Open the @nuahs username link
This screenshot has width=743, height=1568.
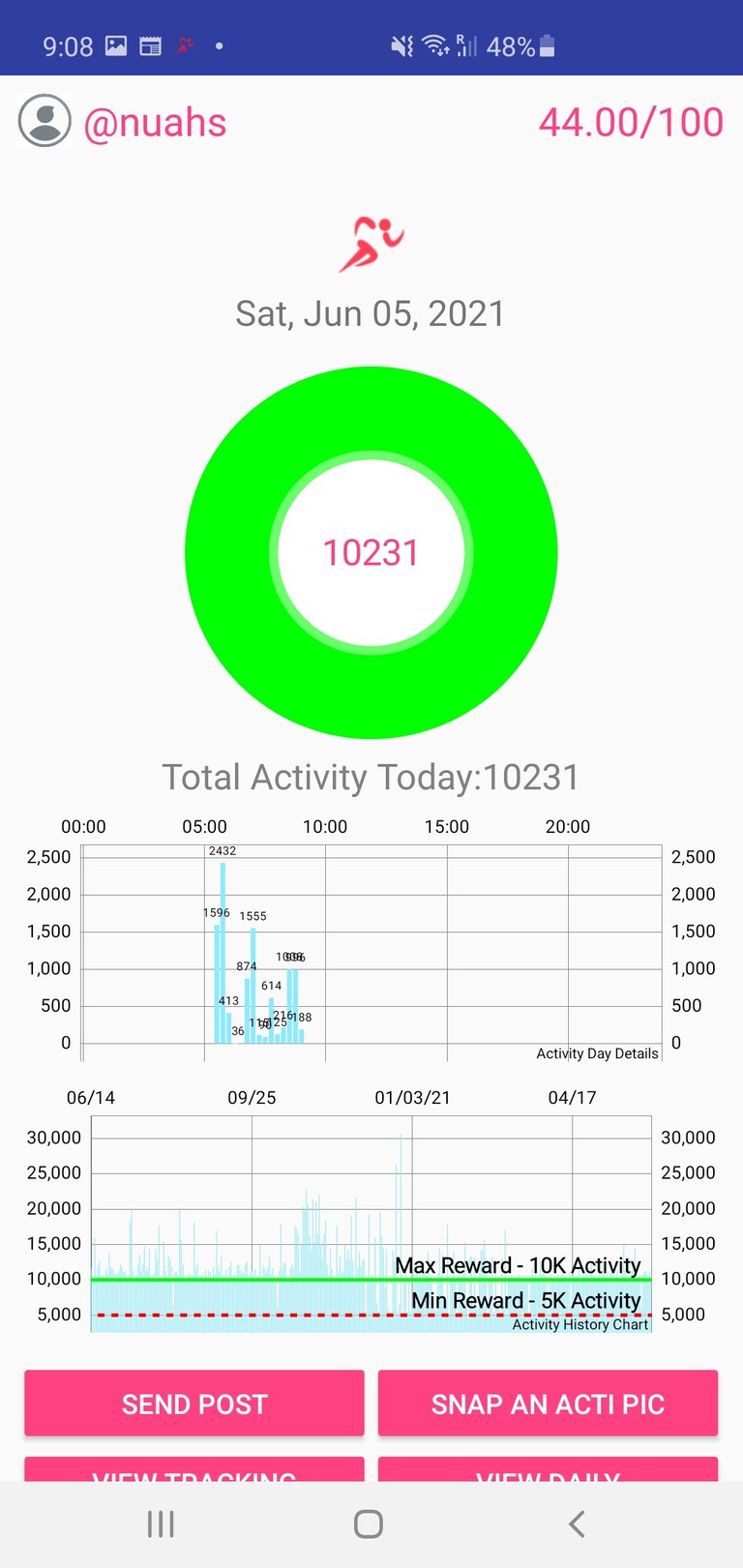155,124
